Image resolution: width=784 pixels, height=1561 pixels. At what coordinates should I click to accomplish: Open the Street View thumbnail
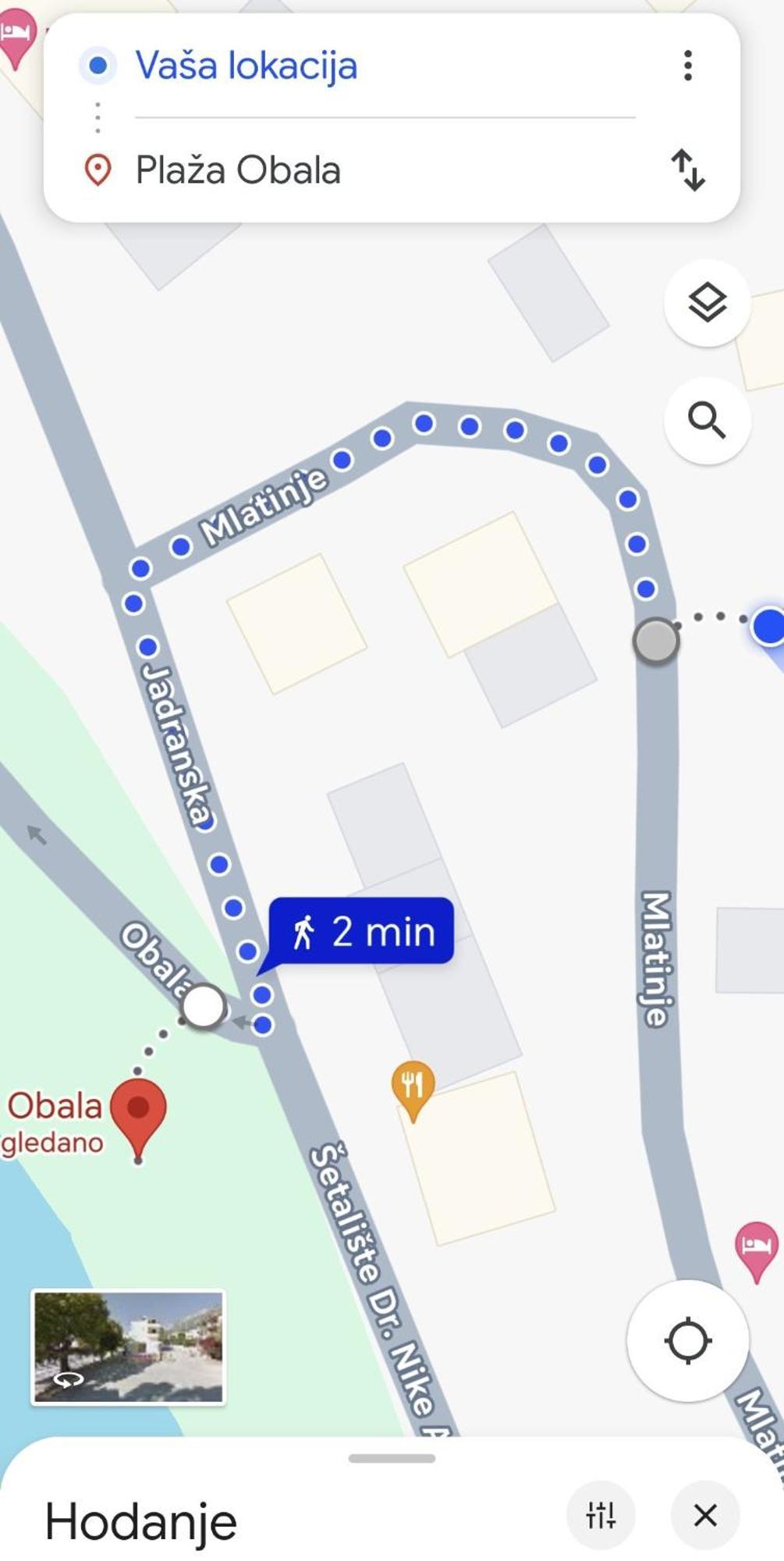pos(129,1347)
